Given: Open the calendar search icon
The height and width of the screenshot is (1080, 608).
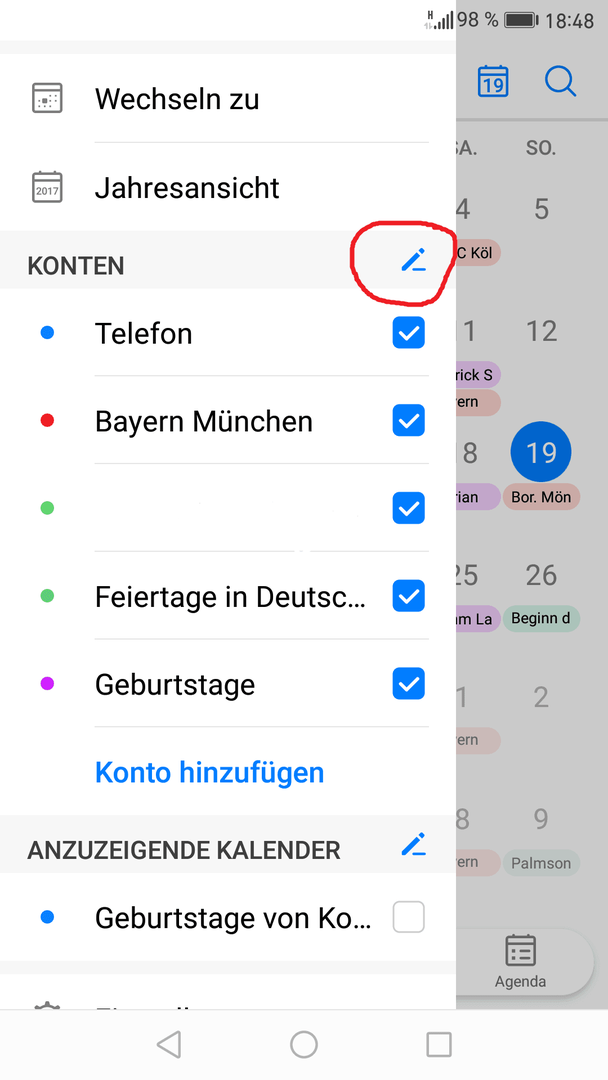Looking at the screenshot, I should pyautogui.click(x=560, y=81).
